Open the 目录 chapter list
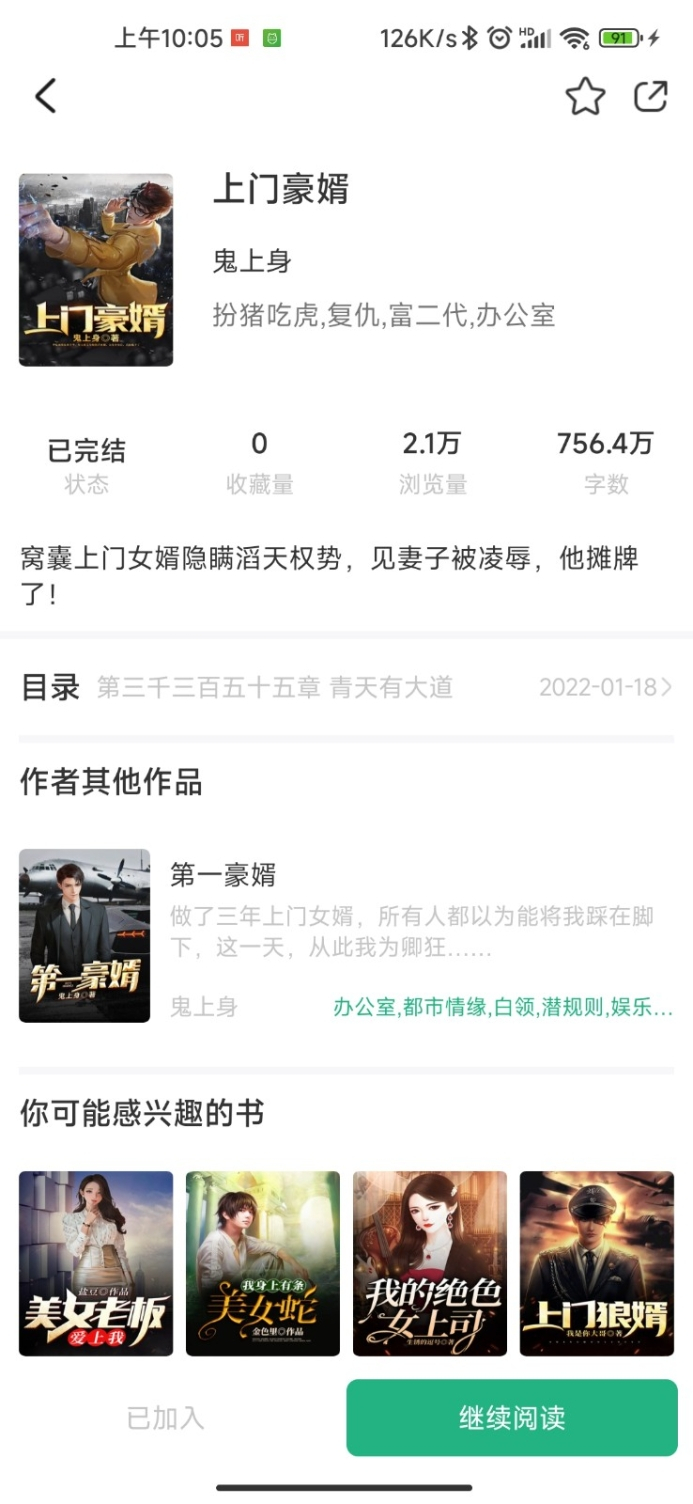Screen dimensions: 693x1504 pos(346,688)
